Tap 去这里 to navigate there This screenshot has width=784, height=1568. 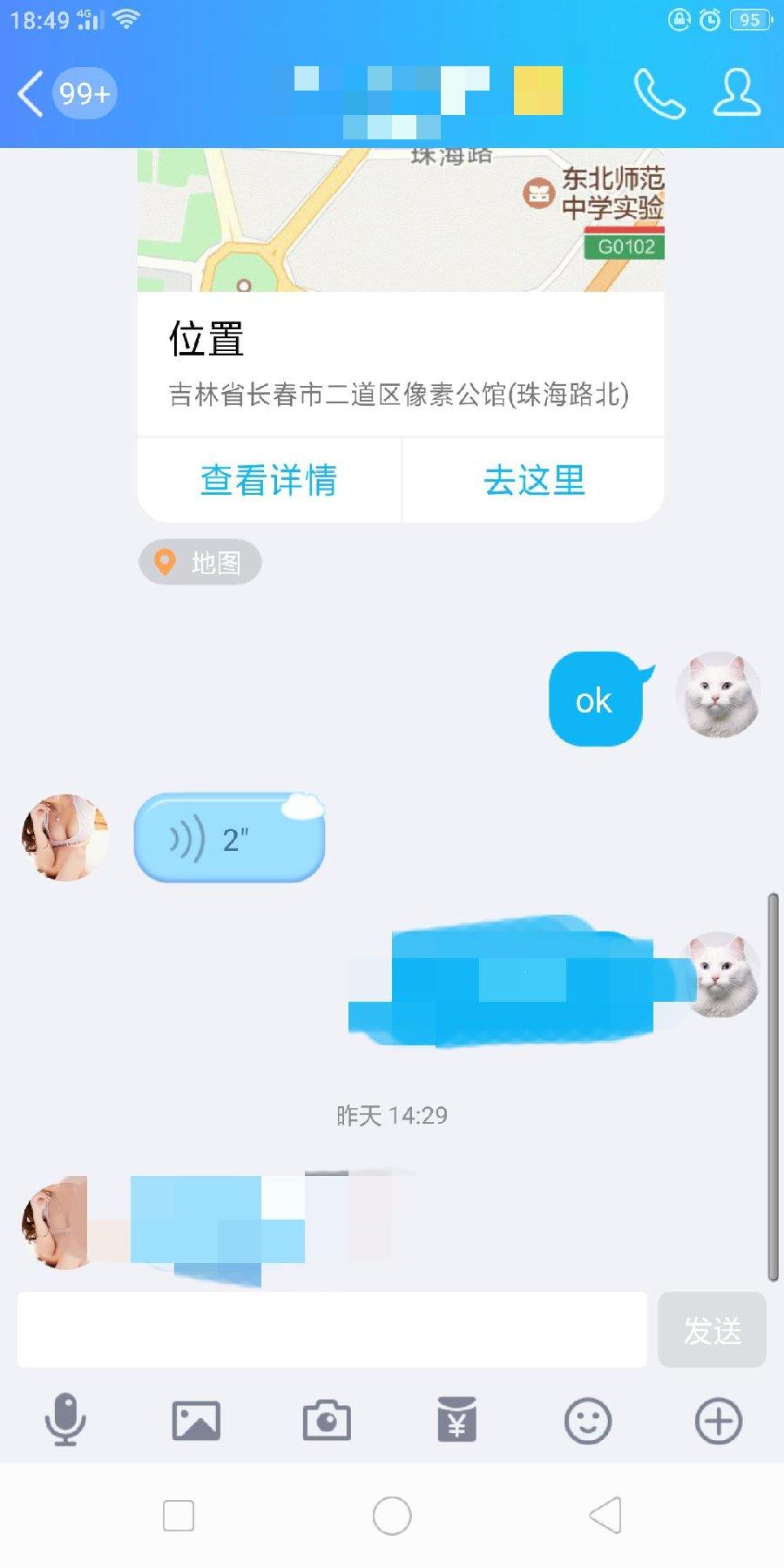coord(534,480)
